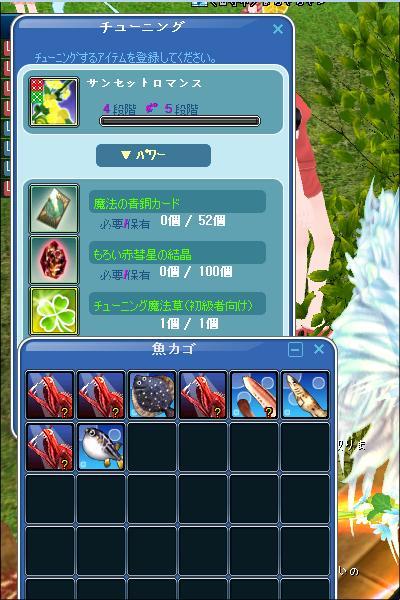Close the チューニング window

tap(278, 29)
